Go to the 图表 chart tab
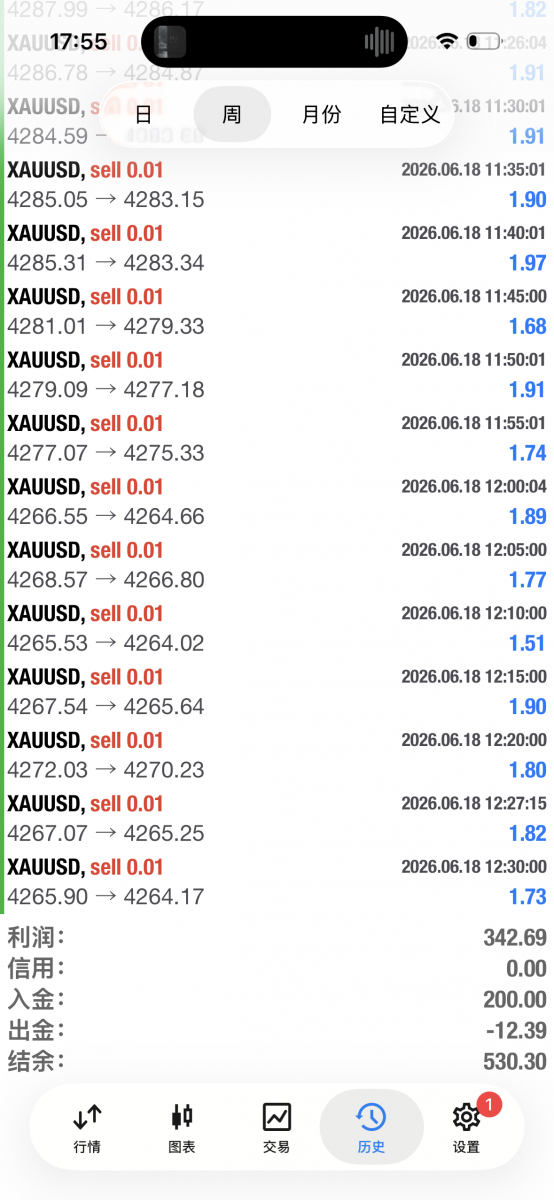 tap(181, 1128)
